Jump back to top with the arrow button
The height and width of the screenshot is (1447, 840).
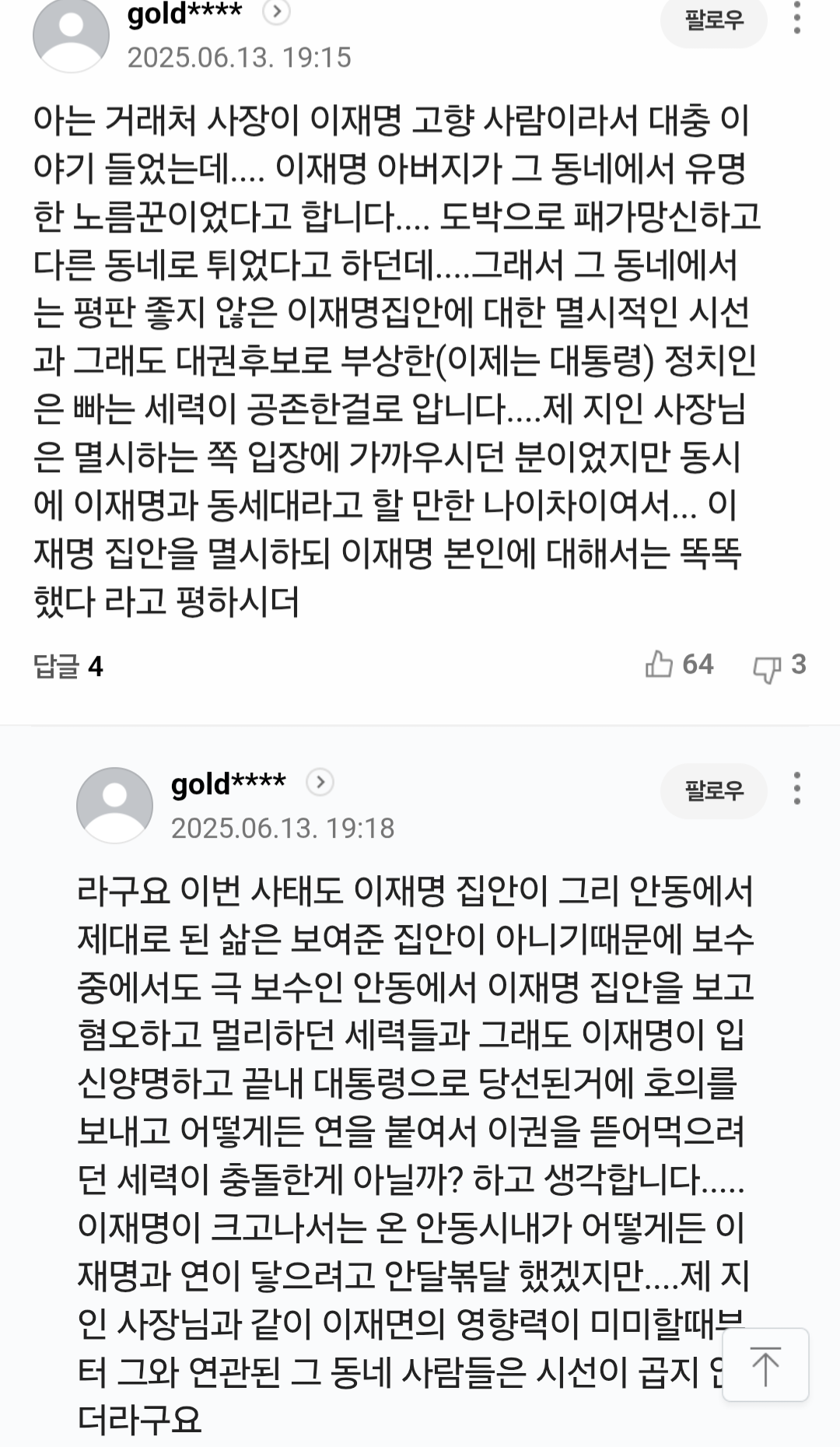point(765,1365)
